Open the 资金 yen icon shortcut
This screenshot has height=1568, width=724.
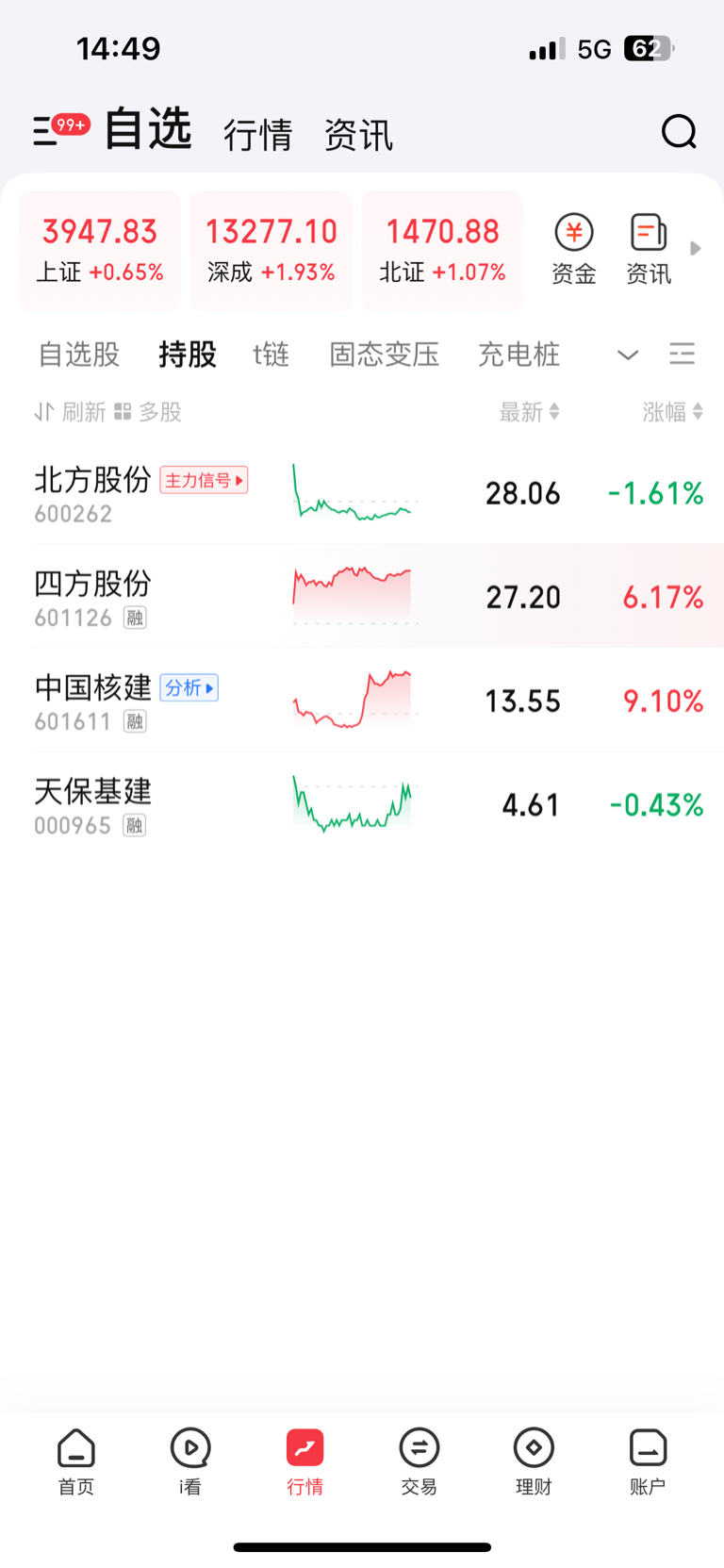[573, 249]
